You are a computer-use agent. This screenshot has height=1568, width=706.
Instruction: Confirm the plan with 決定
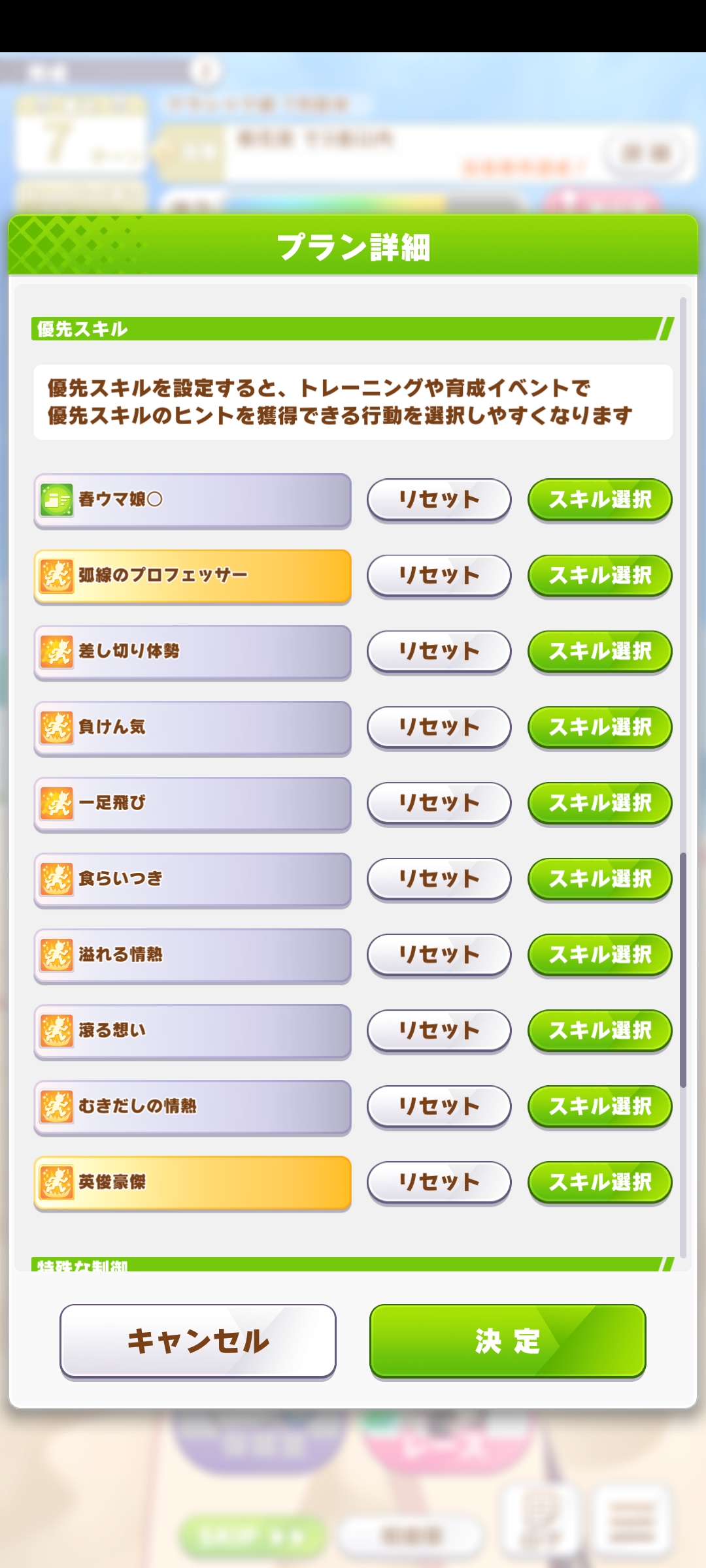tap(508, 1341)
